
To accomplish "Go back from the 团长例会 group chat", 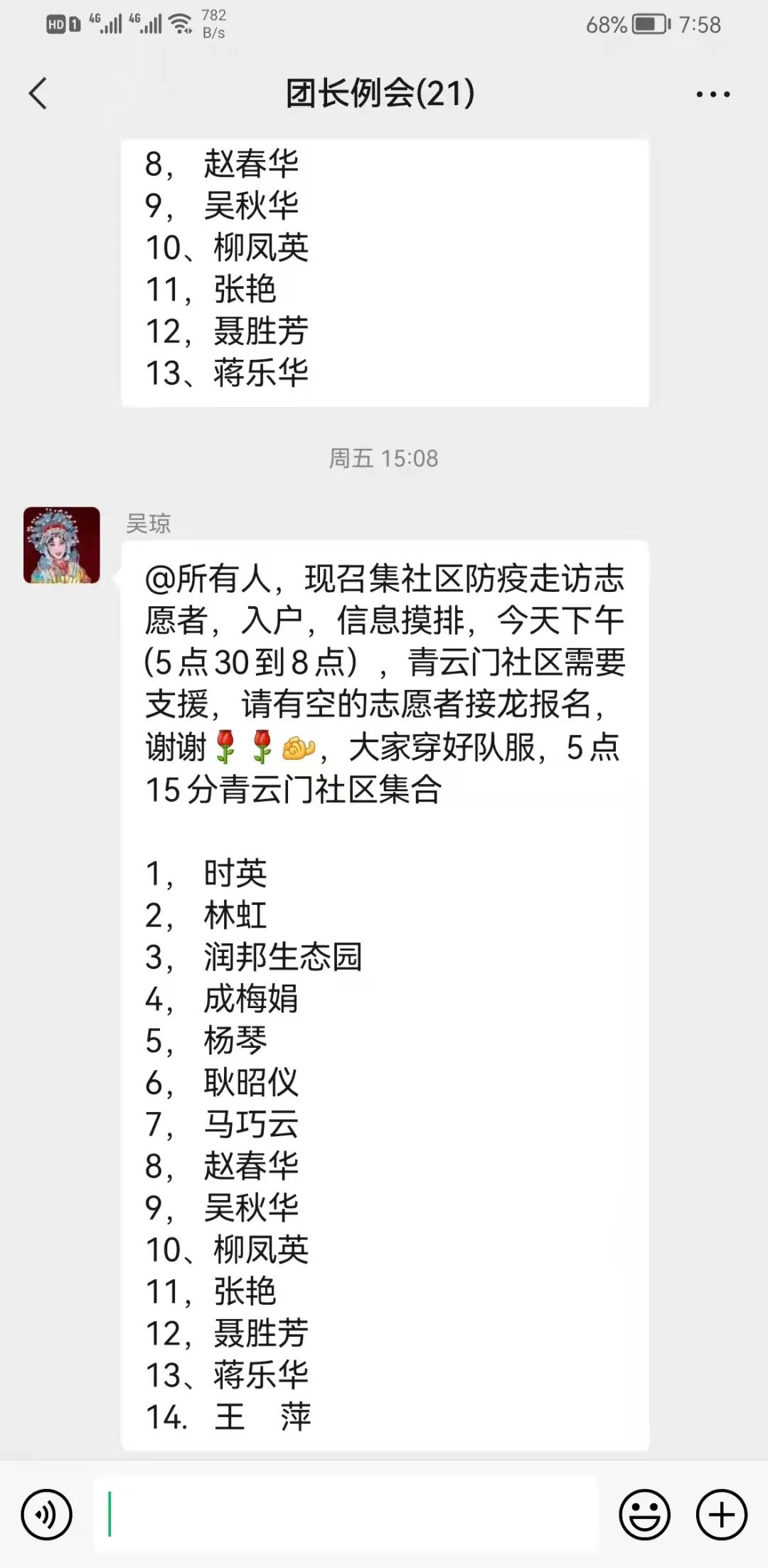I will point(38,94).
